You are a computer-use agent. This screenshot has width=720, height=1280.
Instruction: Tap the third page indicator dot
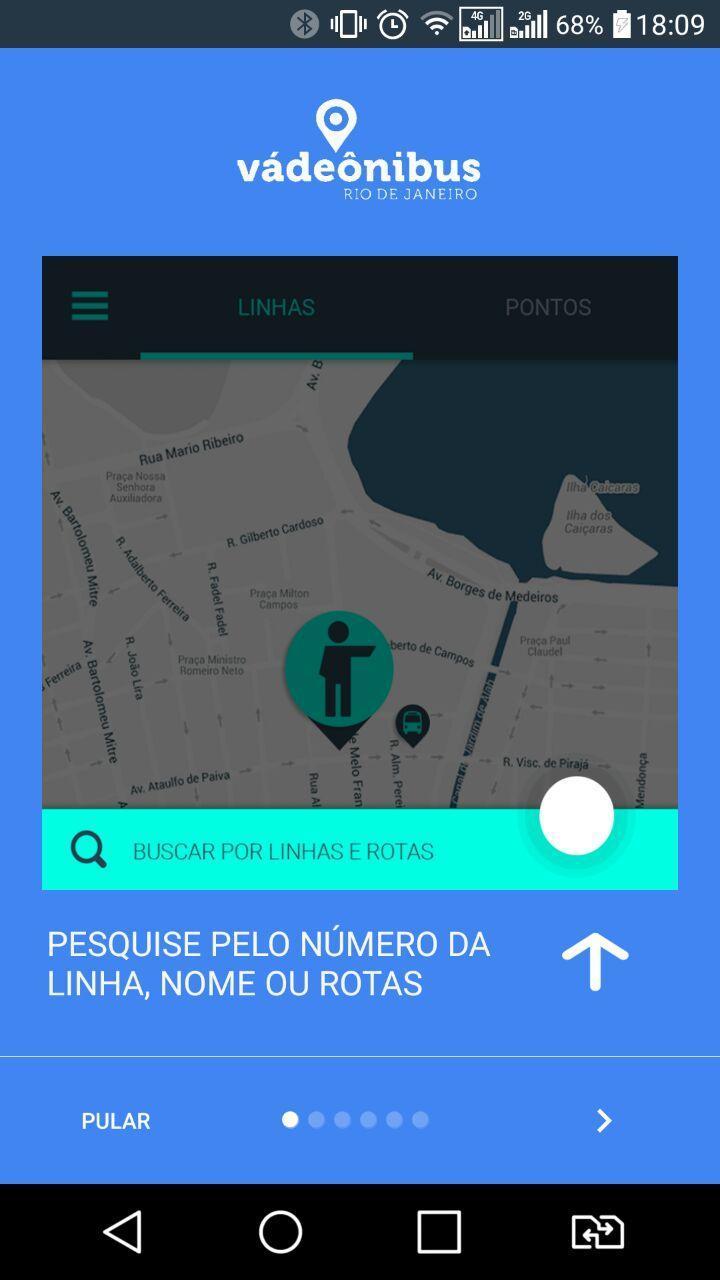click(x=342, y=1120)
